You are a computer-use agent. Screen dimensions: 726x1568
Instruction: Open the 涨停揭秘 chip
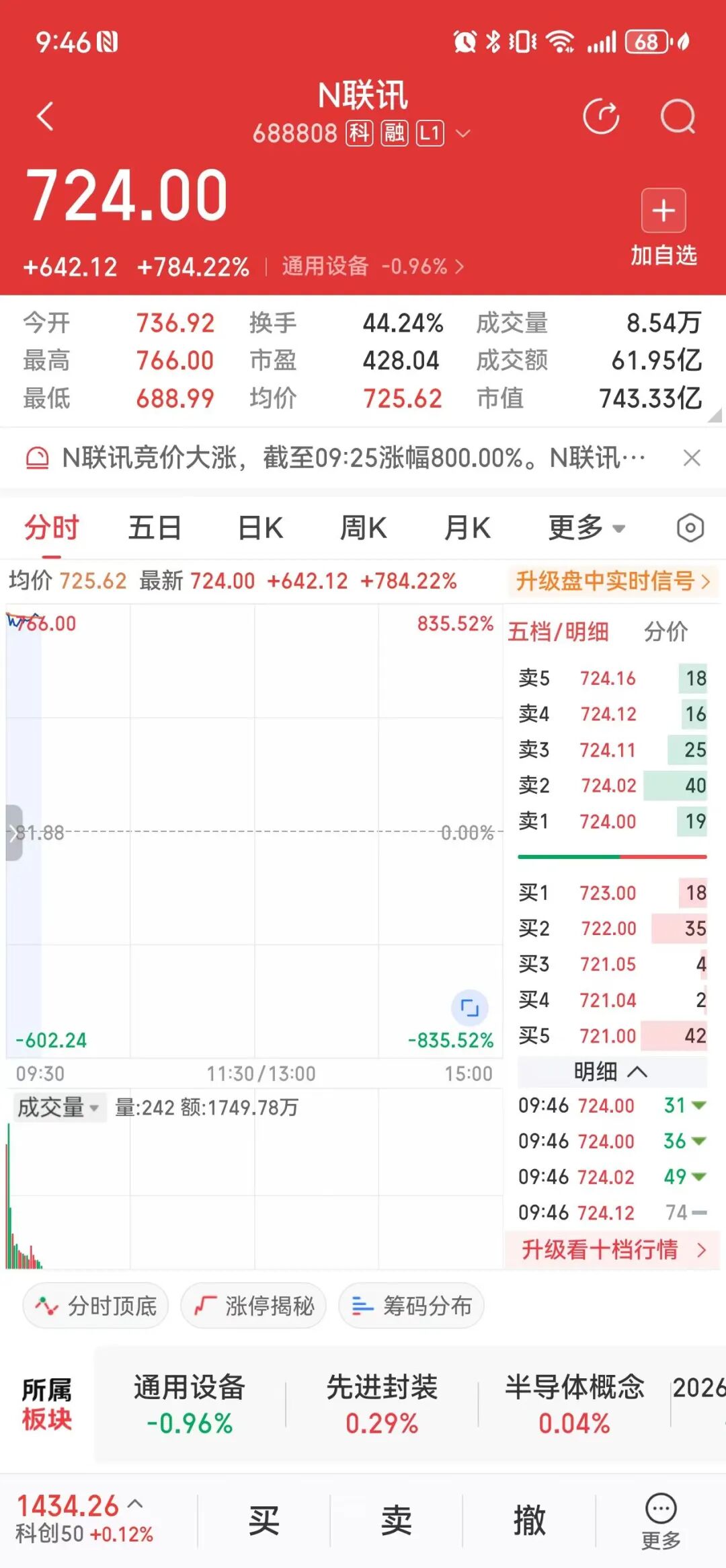tap(253, 1306)
